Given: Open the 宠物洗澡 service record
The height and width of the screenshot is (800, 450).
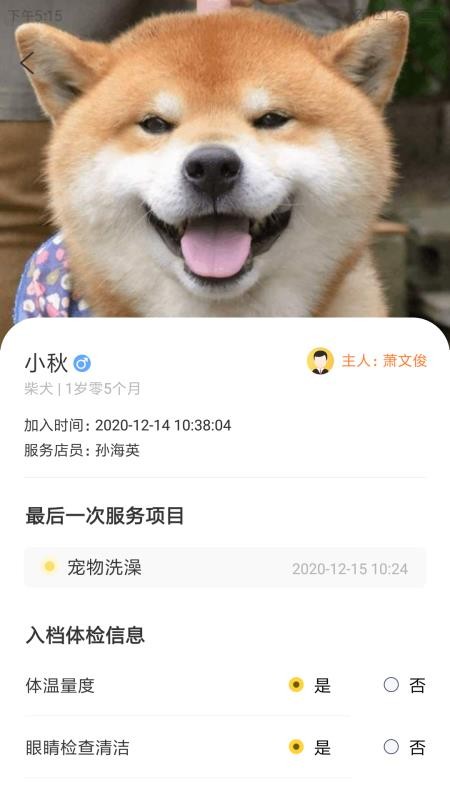Looking at the screenshot, I should (225, 567).
